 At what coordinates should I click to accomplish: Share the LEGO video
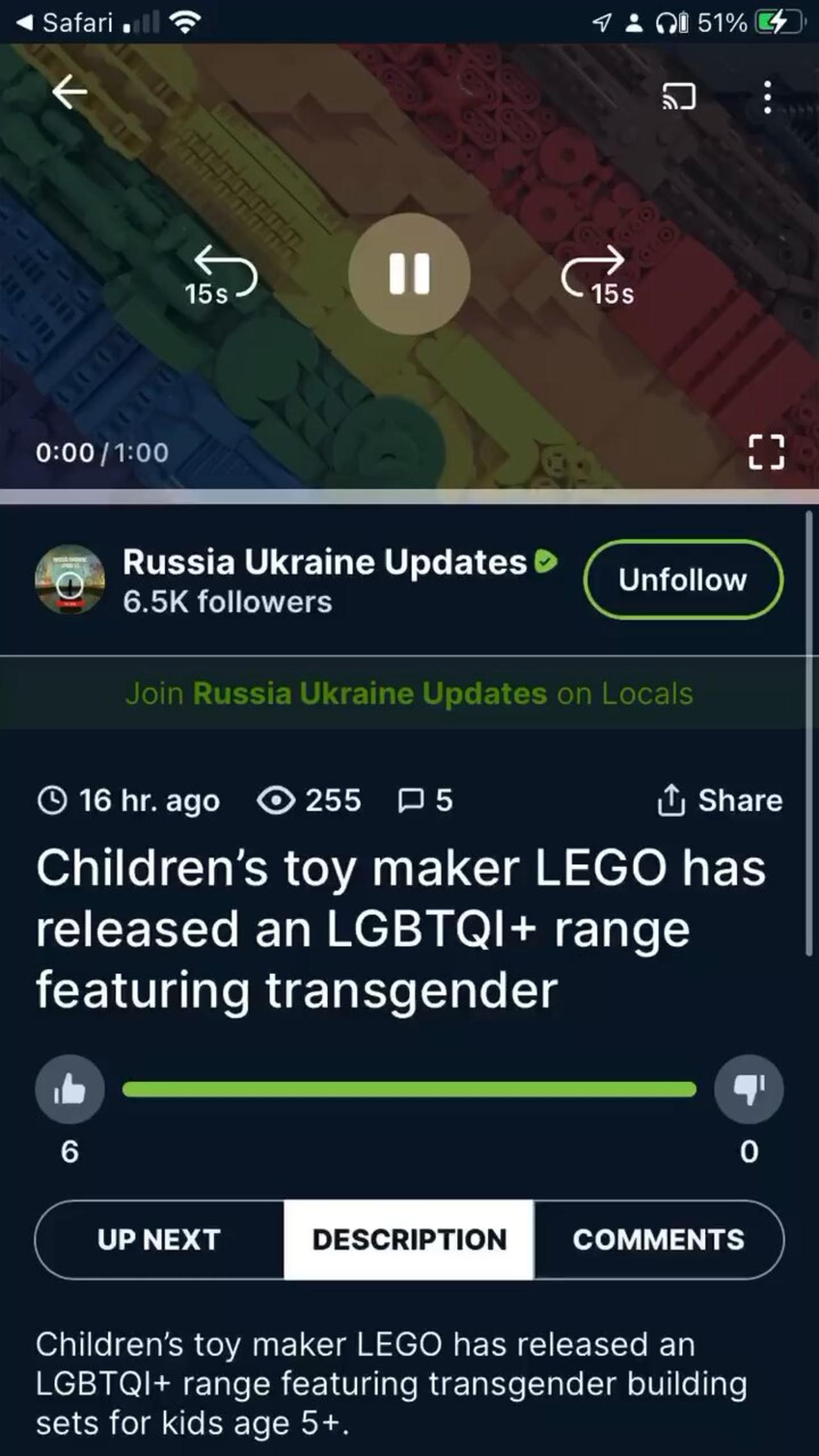[719, 800]
